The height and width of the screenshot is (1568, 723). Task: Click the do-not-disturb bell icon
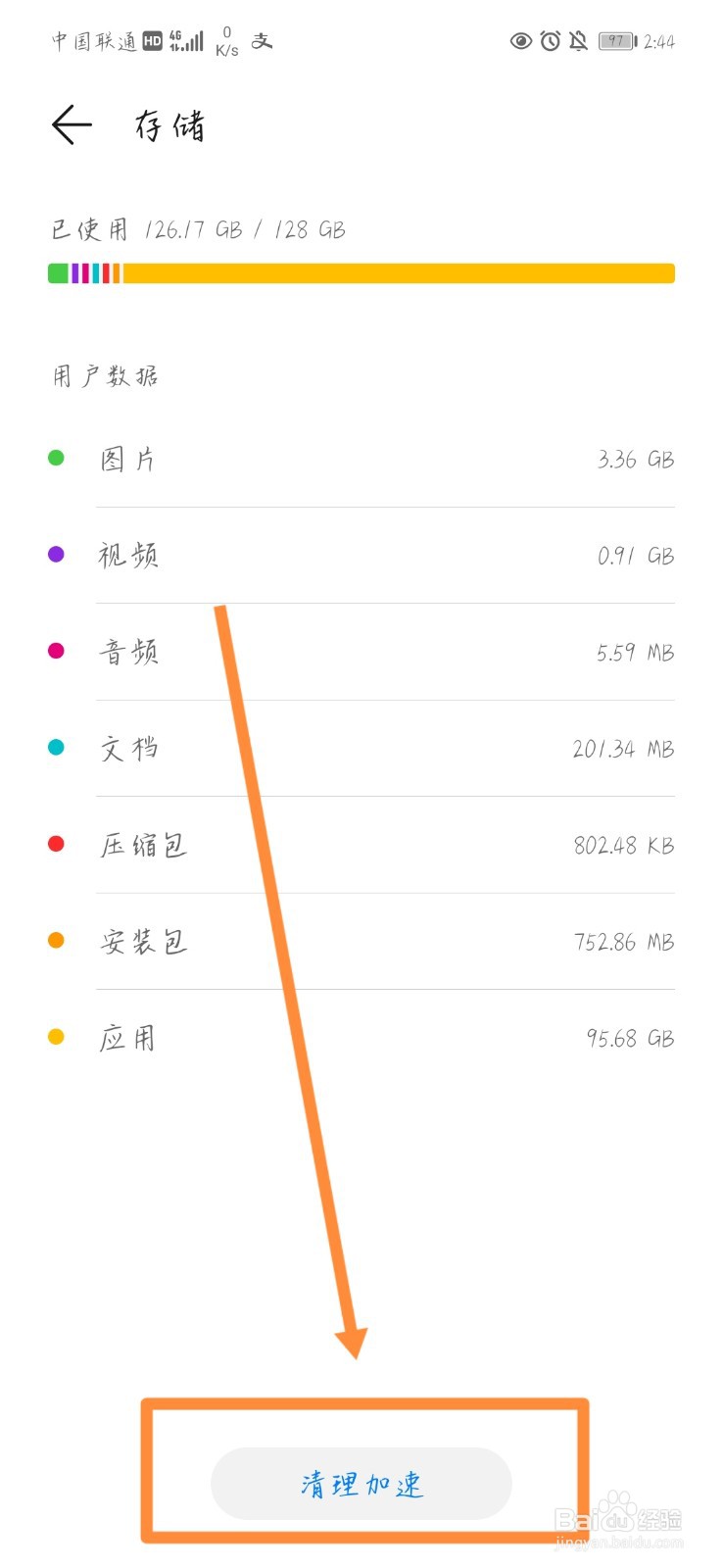point(577,41)
